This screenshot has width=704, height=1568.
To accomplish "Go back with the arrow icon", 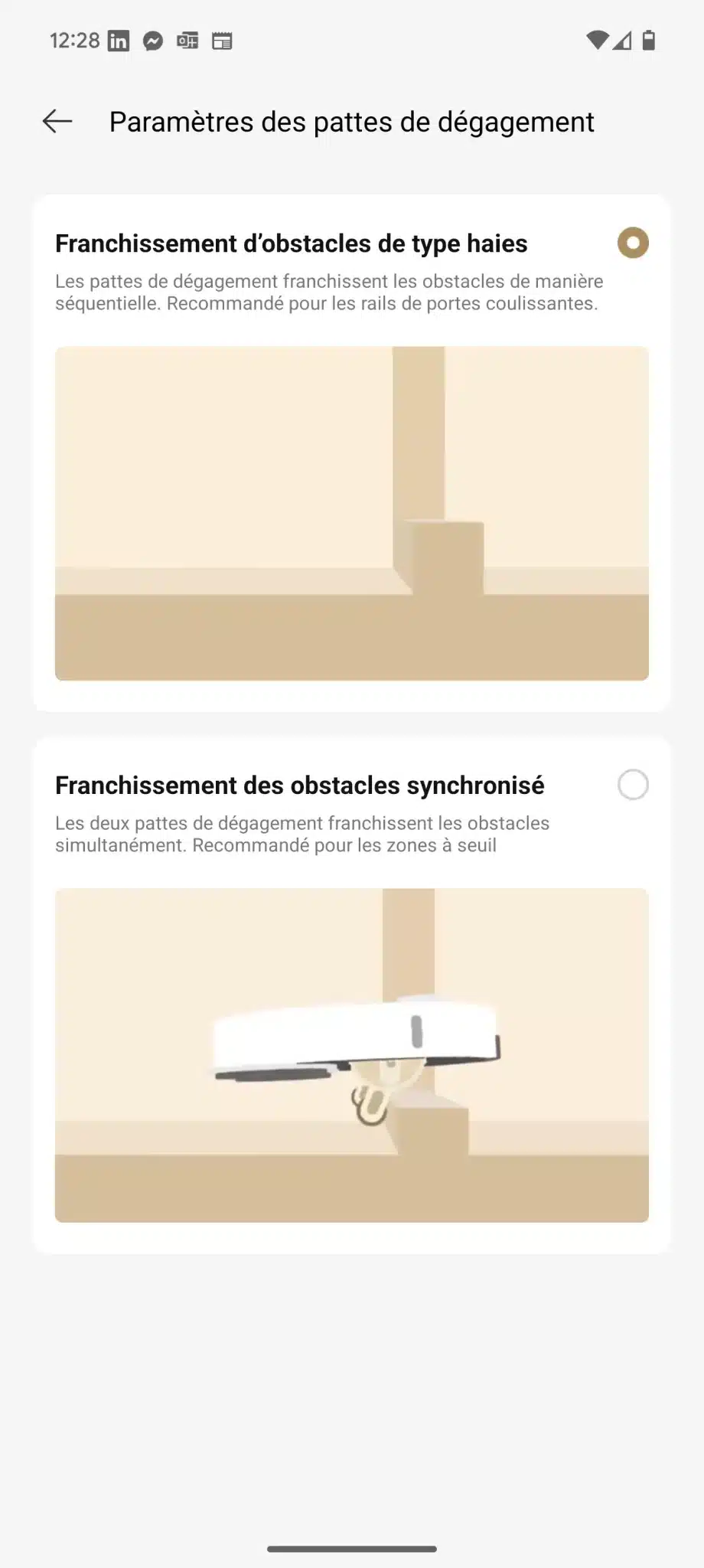I will click(x=57, y=121).
